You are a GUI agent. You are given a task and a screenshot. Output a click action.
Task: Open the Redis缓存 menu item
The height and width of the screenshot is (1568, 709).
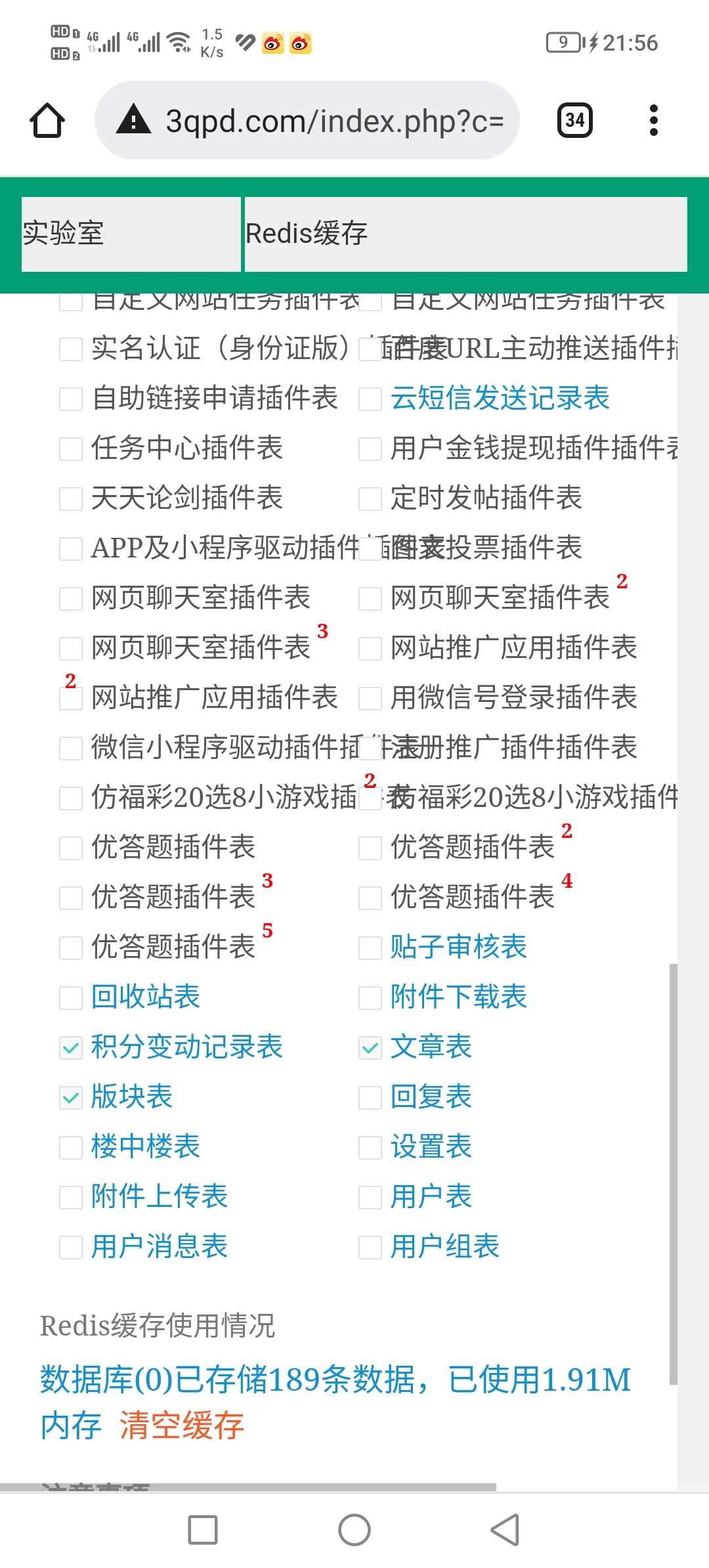[x=465, y=234]
